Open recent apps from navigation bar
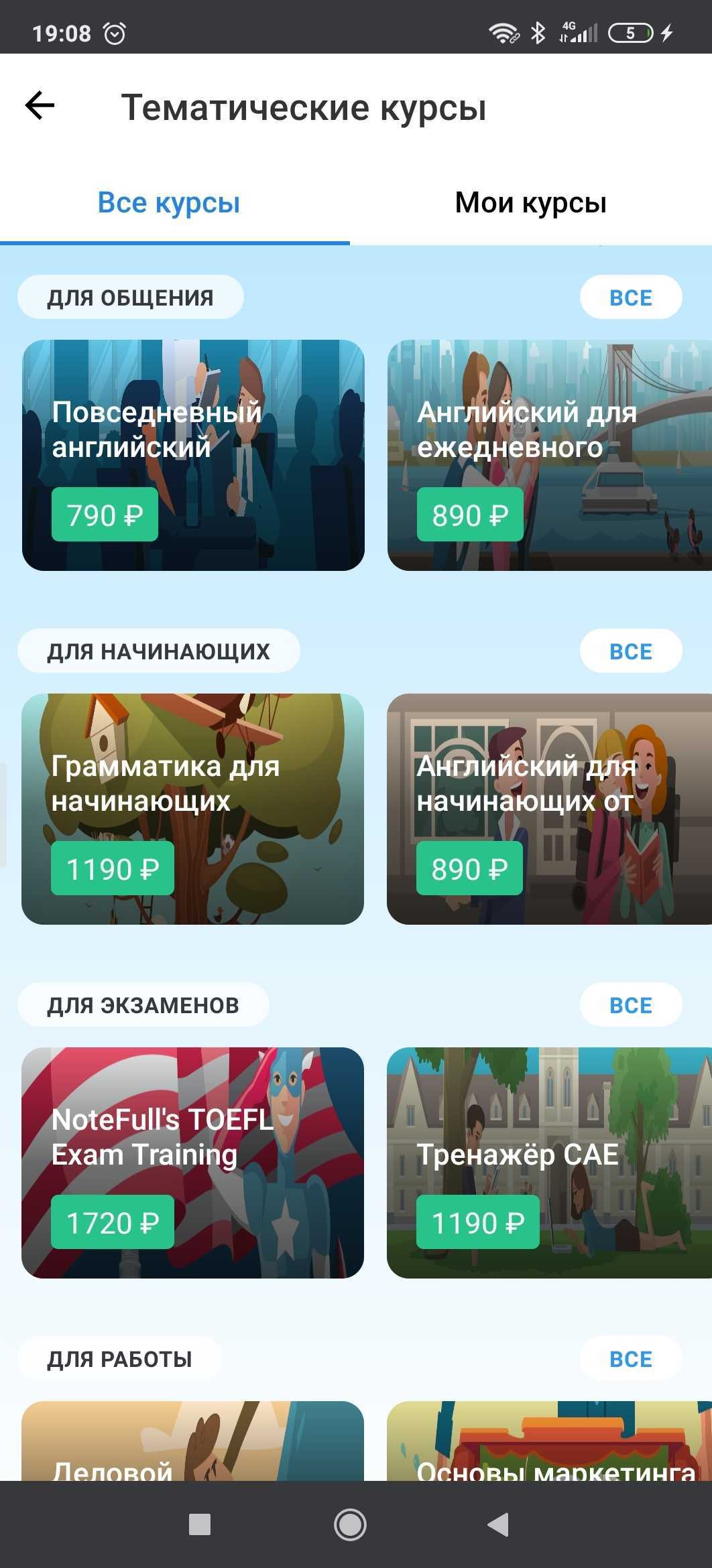Image resolution: width=712 pixels, height=1568 pixels. pos(200,1525)
